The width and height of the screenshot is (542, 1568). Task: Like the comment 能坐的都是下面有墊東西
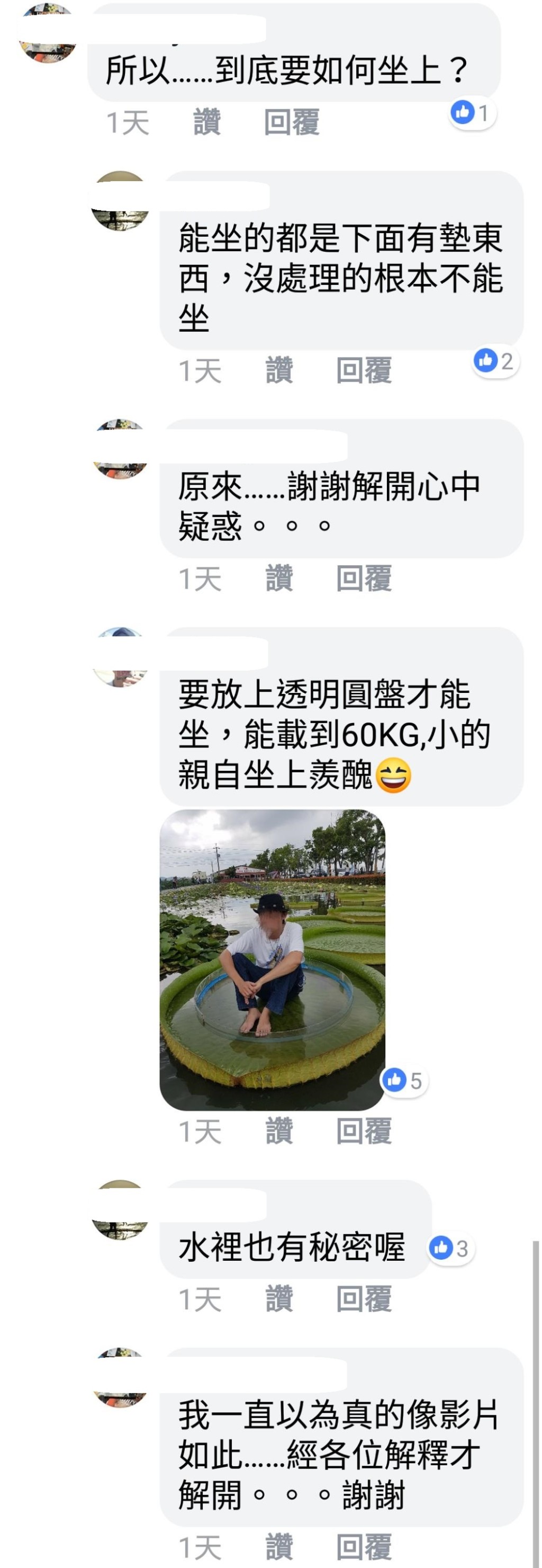[x=278, y=371]
